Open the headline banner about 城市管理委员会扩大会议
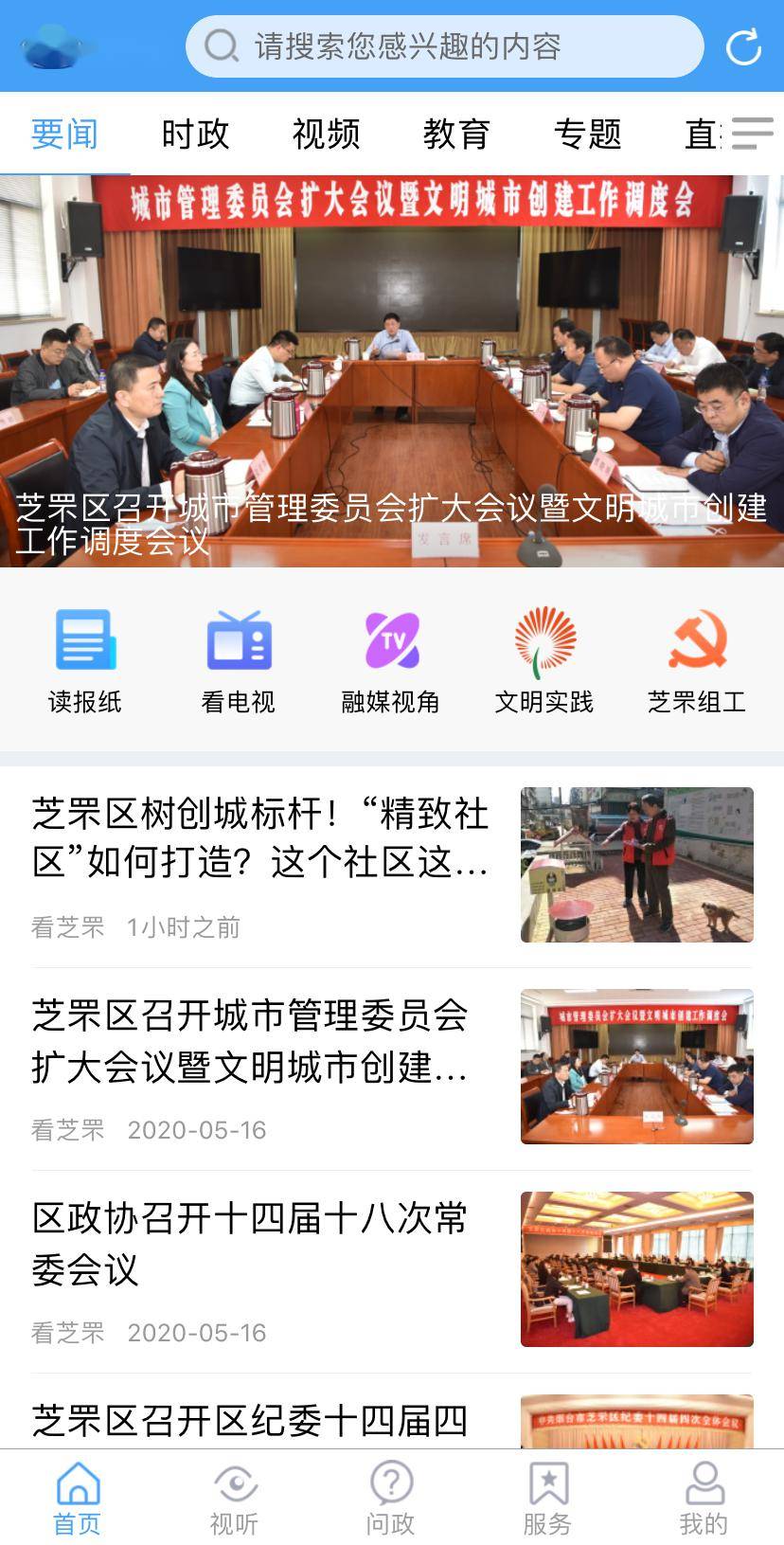Viewport: 784px width, 1545px height. click(x=392, y=371)
